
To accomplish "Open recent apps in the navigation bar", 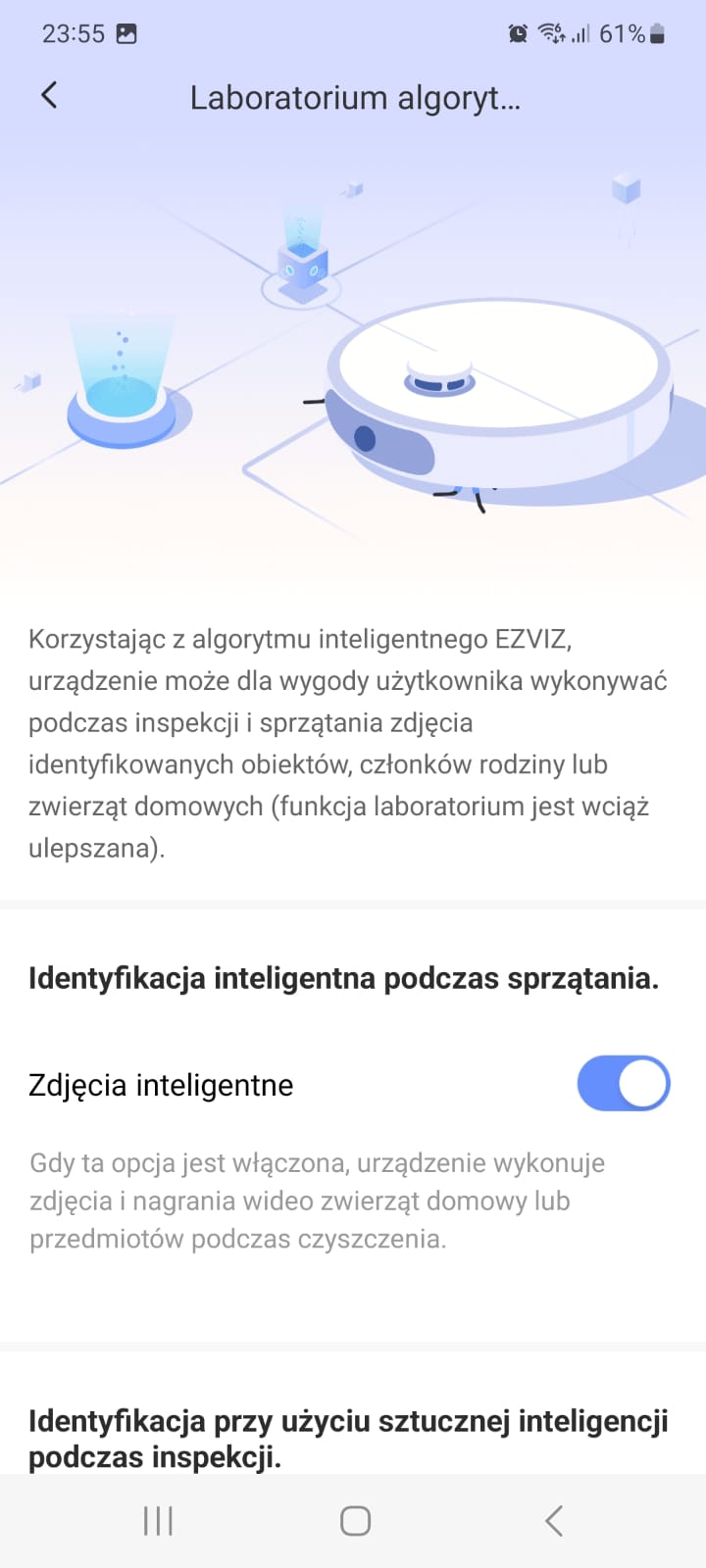I will click(158, 1521).
